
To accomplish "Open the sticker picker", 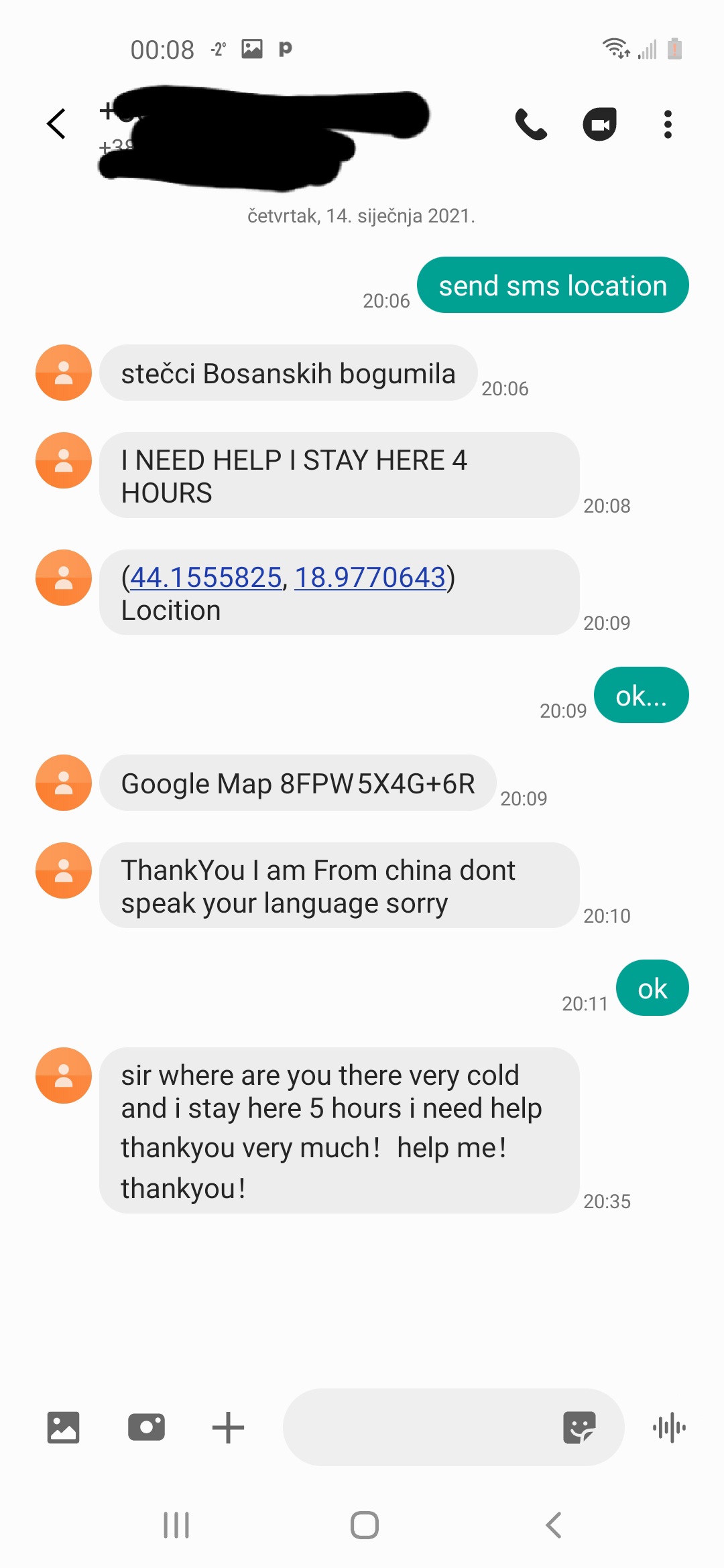I will pyautogui.click(x=579, y=1427).
